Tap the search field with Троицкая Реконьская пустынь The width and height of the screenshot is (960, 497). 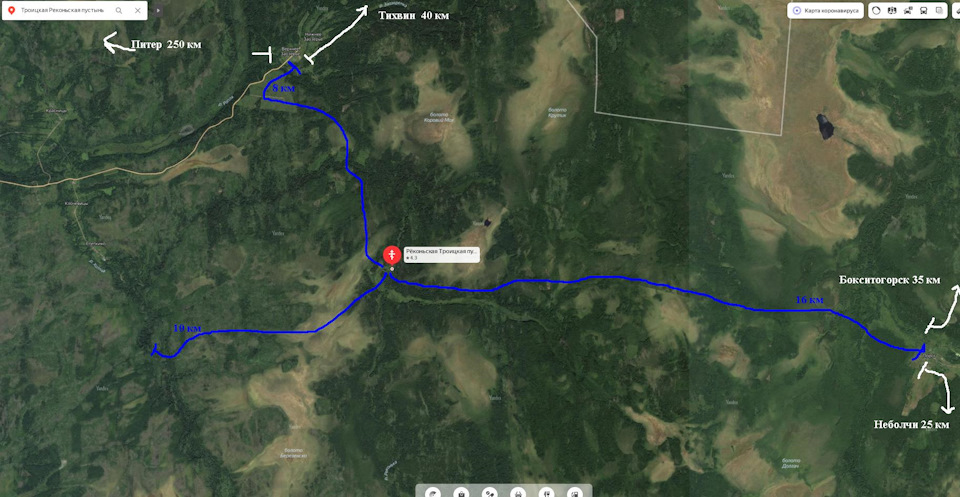coord(62,10)
